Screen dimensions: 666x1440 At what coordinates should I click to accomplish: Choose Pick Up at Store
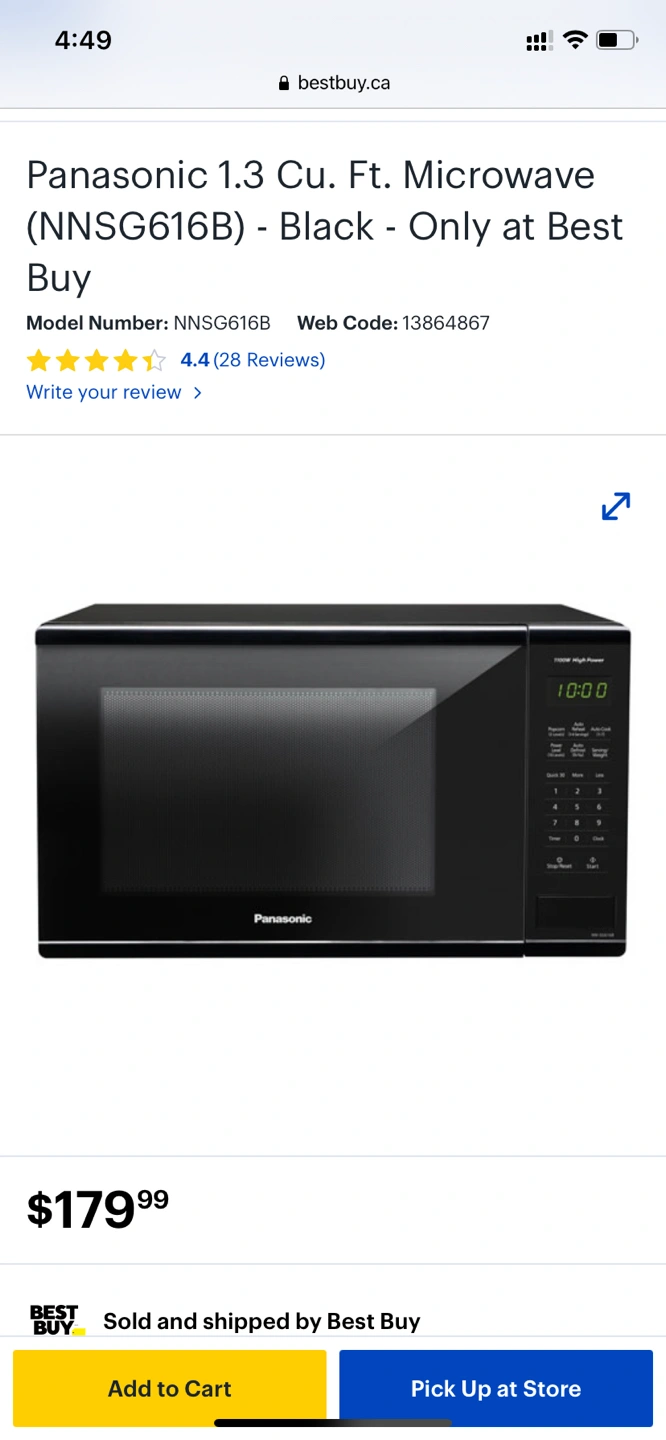click(x=495, y=1388)
